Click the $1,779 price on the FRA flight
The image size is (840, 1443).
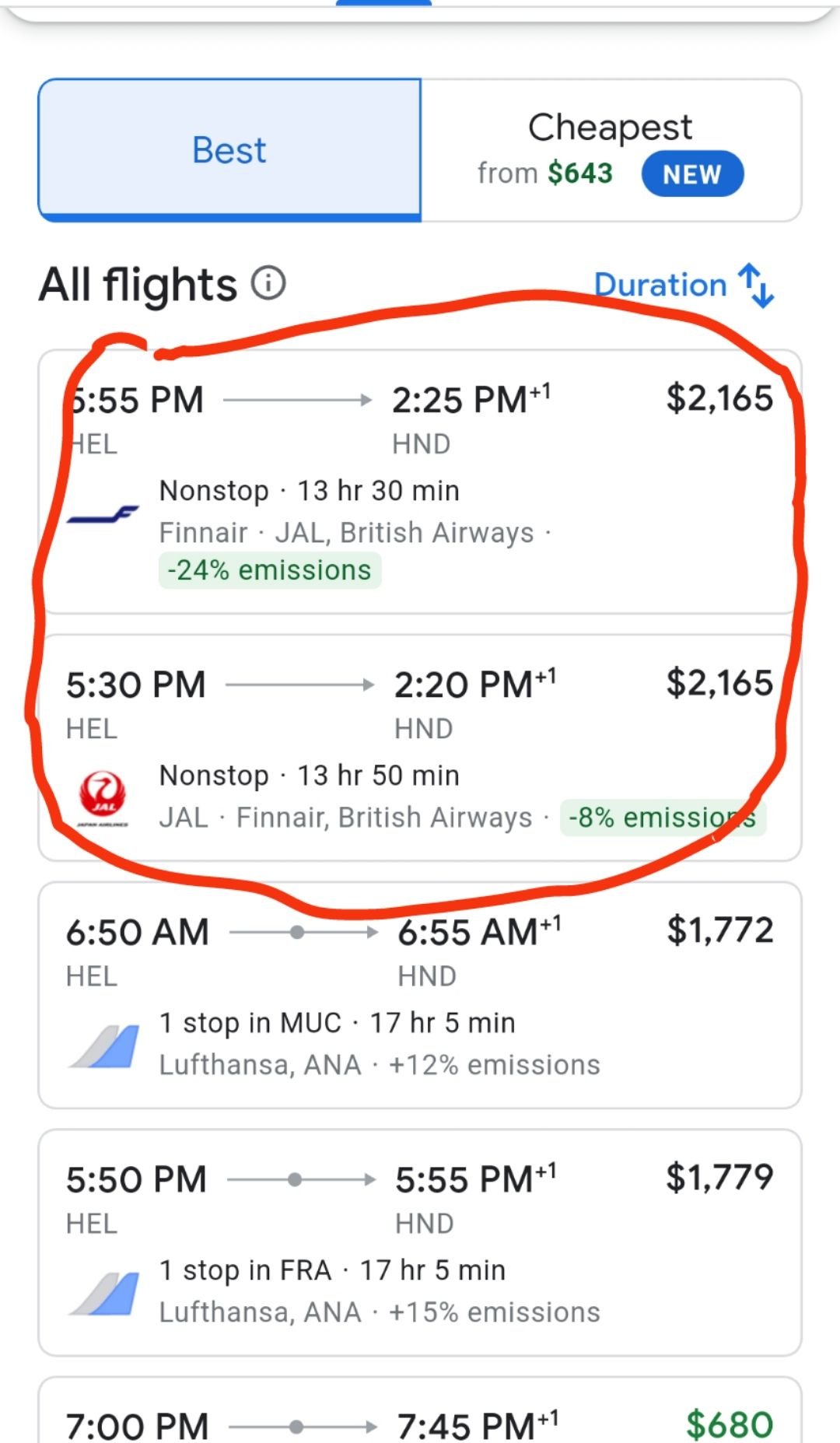(719, 1177)
